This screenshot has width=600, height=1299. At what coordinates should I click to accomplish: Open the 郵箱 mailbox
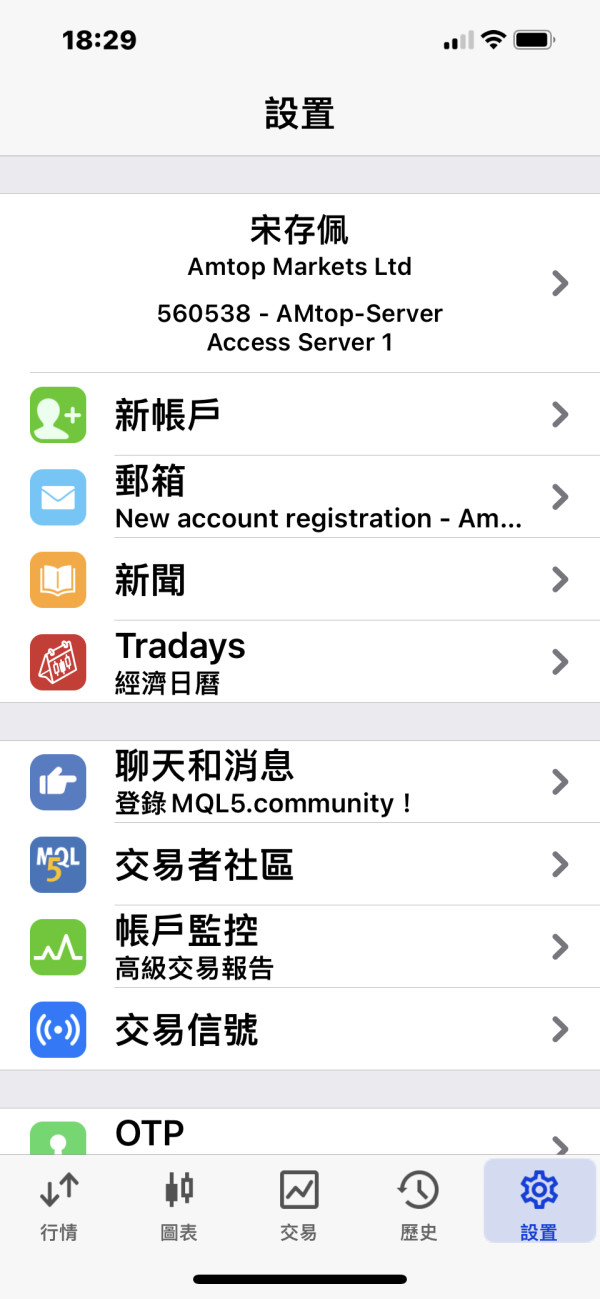point(300,497)
